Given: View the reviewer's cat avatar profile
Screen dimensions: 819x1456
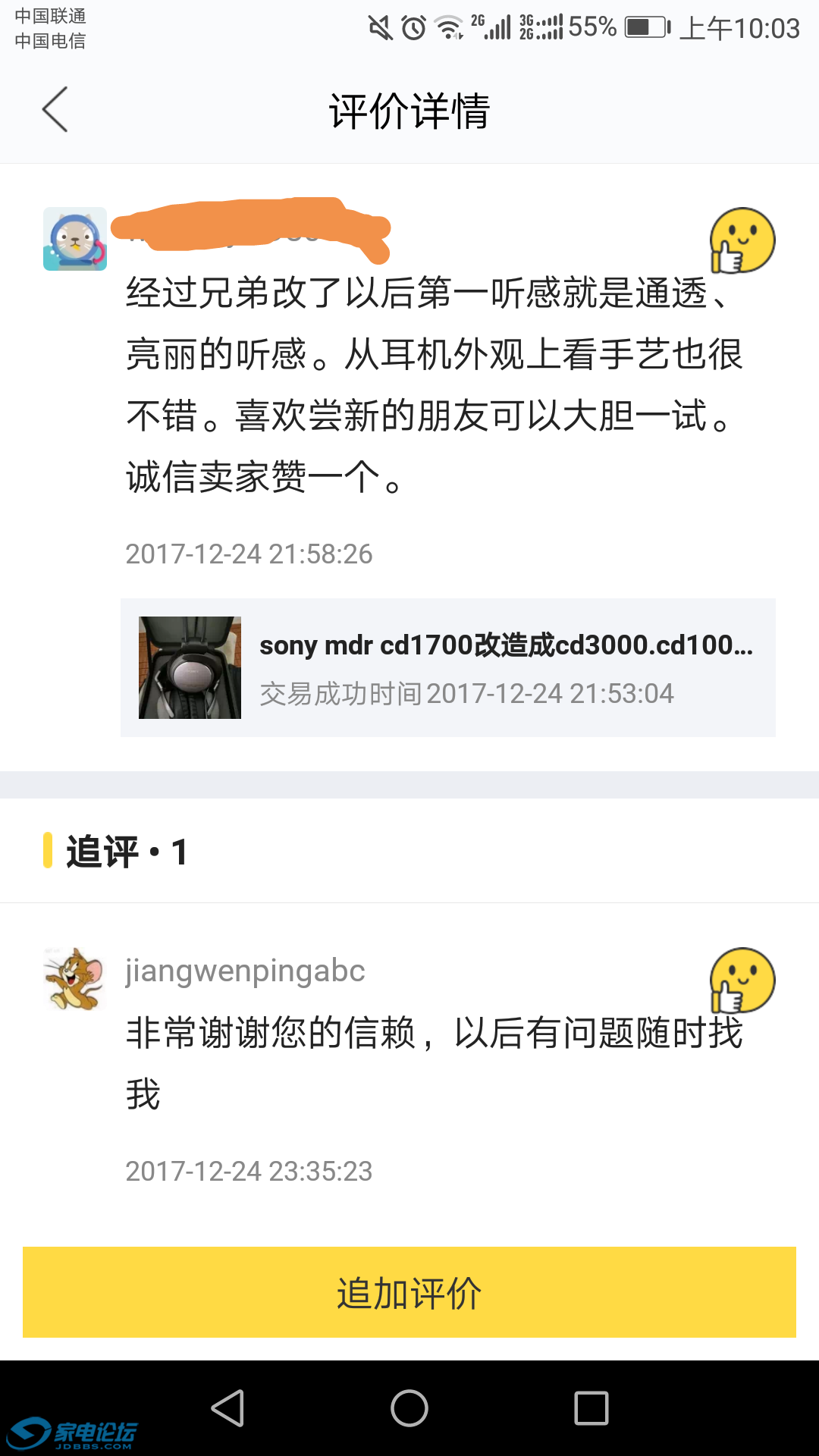Looking at the screenshot, I should click(74, 239).
